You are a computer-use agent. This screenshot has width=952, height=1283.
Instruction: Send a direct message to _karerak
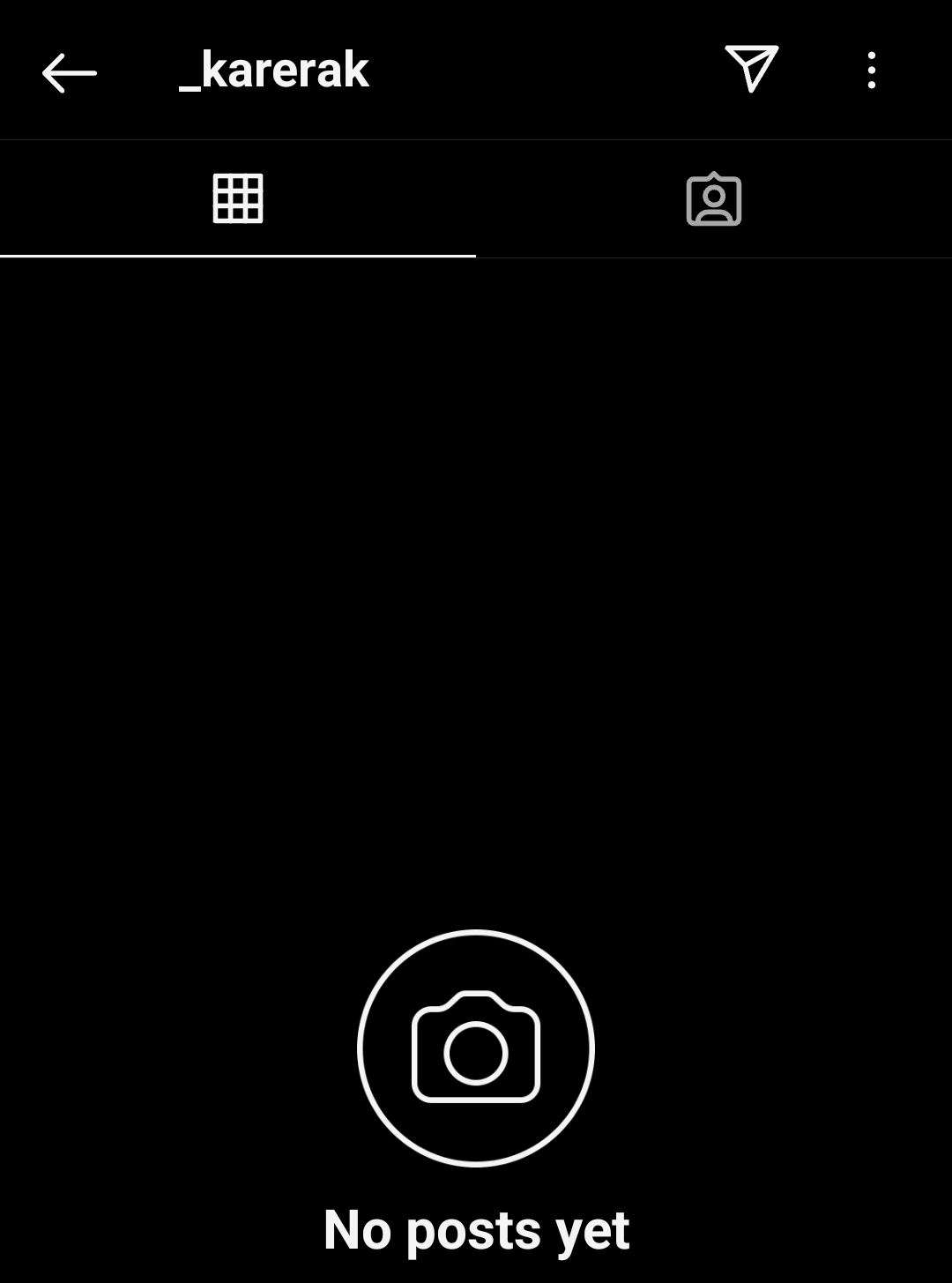(x=751, y=69)
